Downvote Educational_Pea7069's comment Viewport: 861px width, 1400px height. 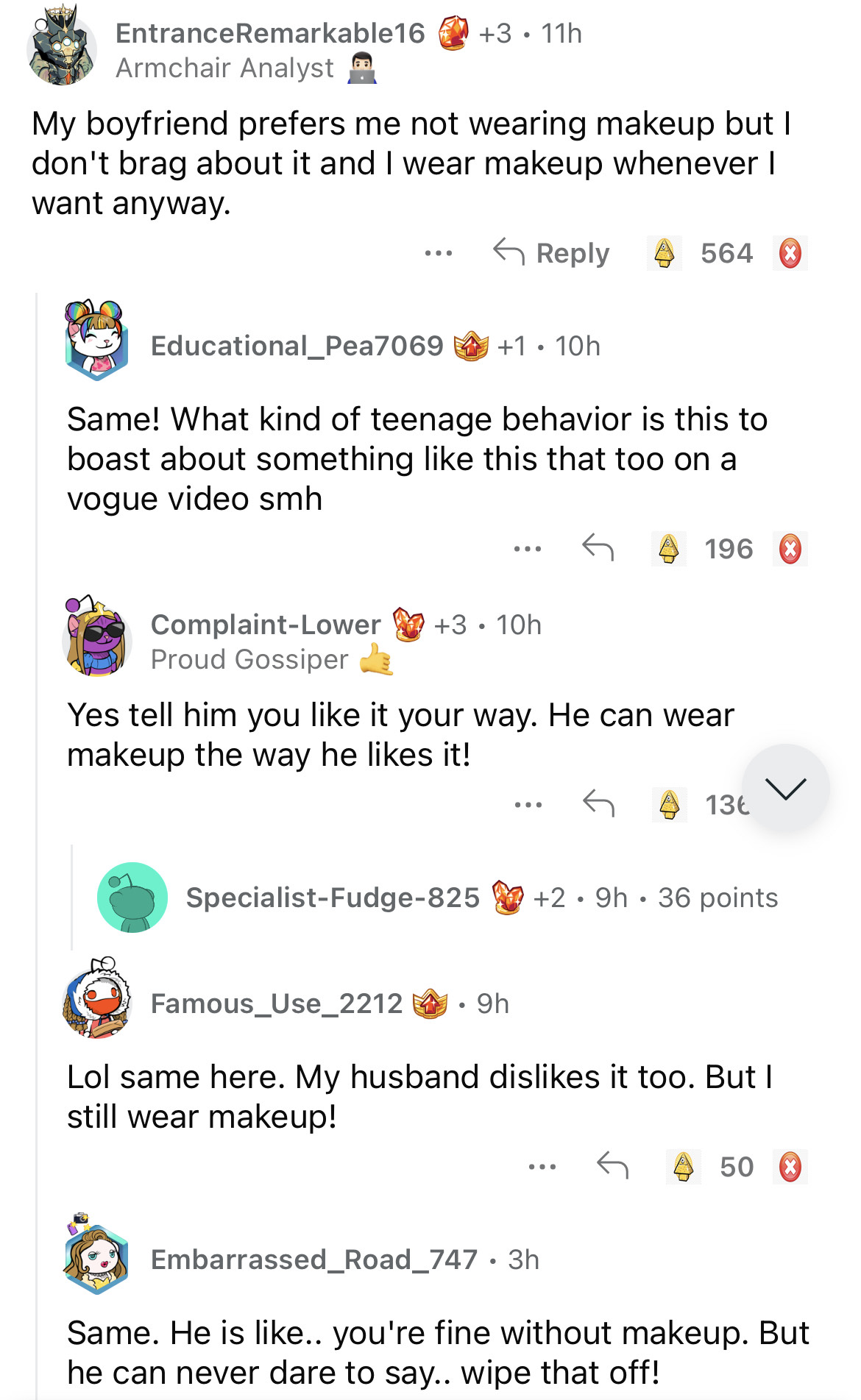coord(790,549)
